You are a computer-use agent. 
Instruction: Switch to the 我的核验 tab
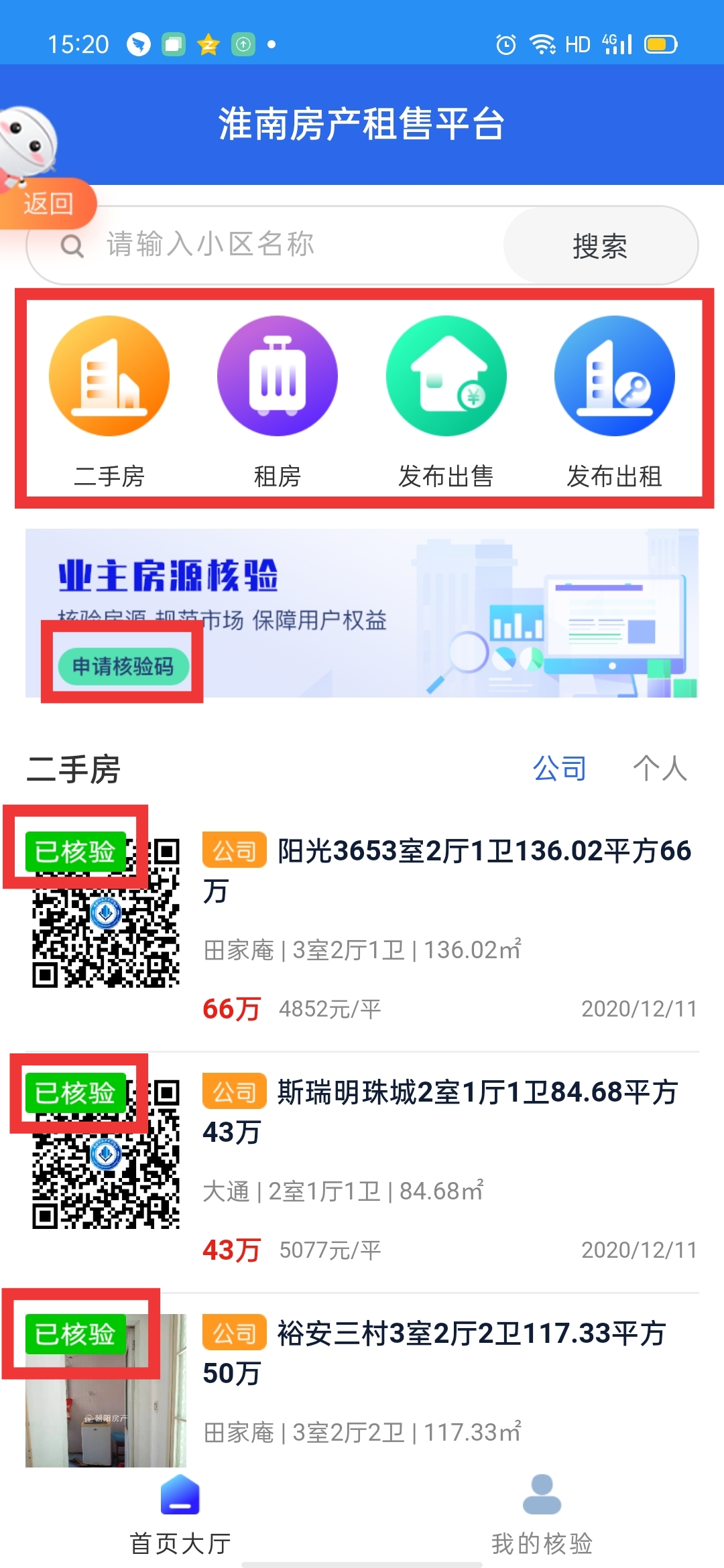[x=542, y=1514]
